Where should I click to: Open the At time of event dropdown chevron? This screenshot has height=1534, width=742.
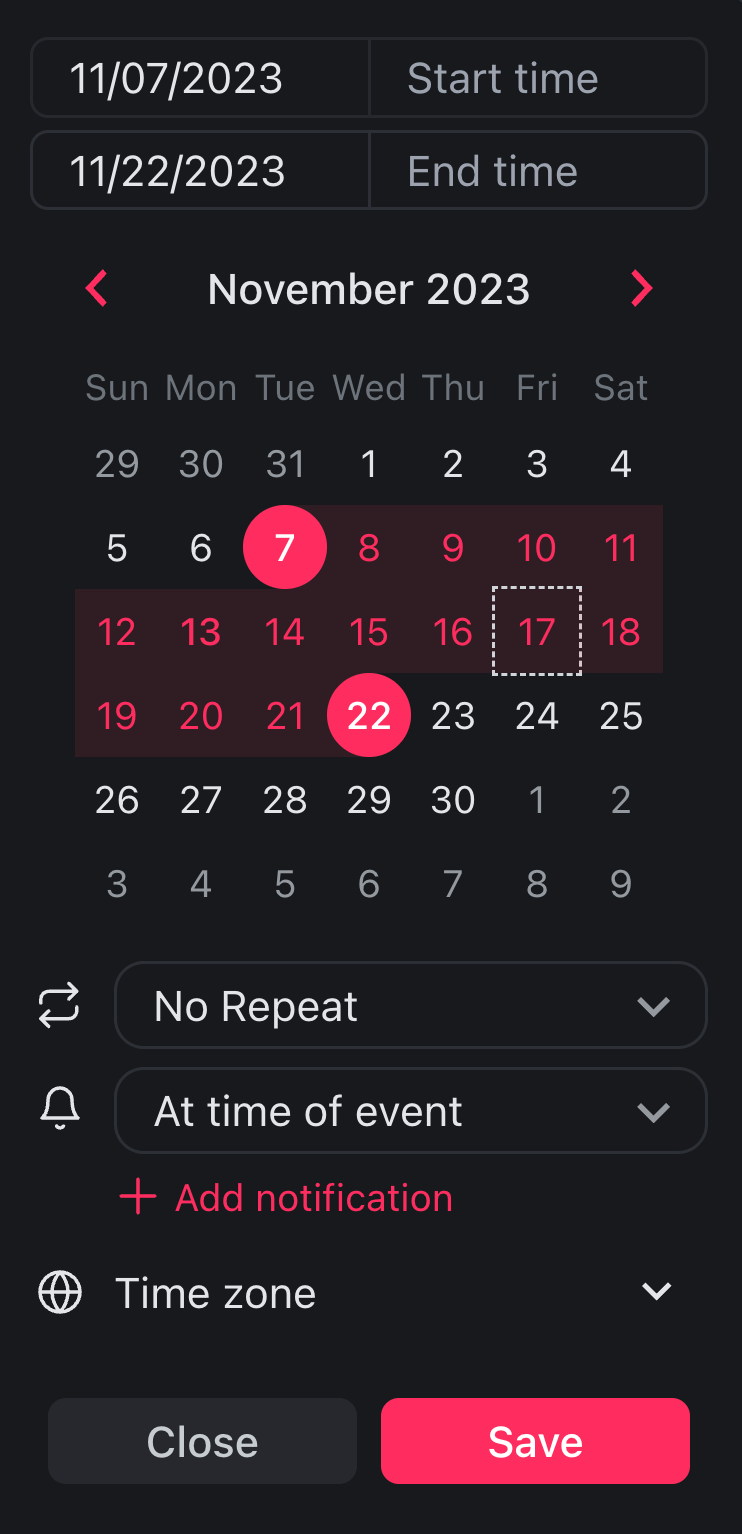pos(654,1111)
